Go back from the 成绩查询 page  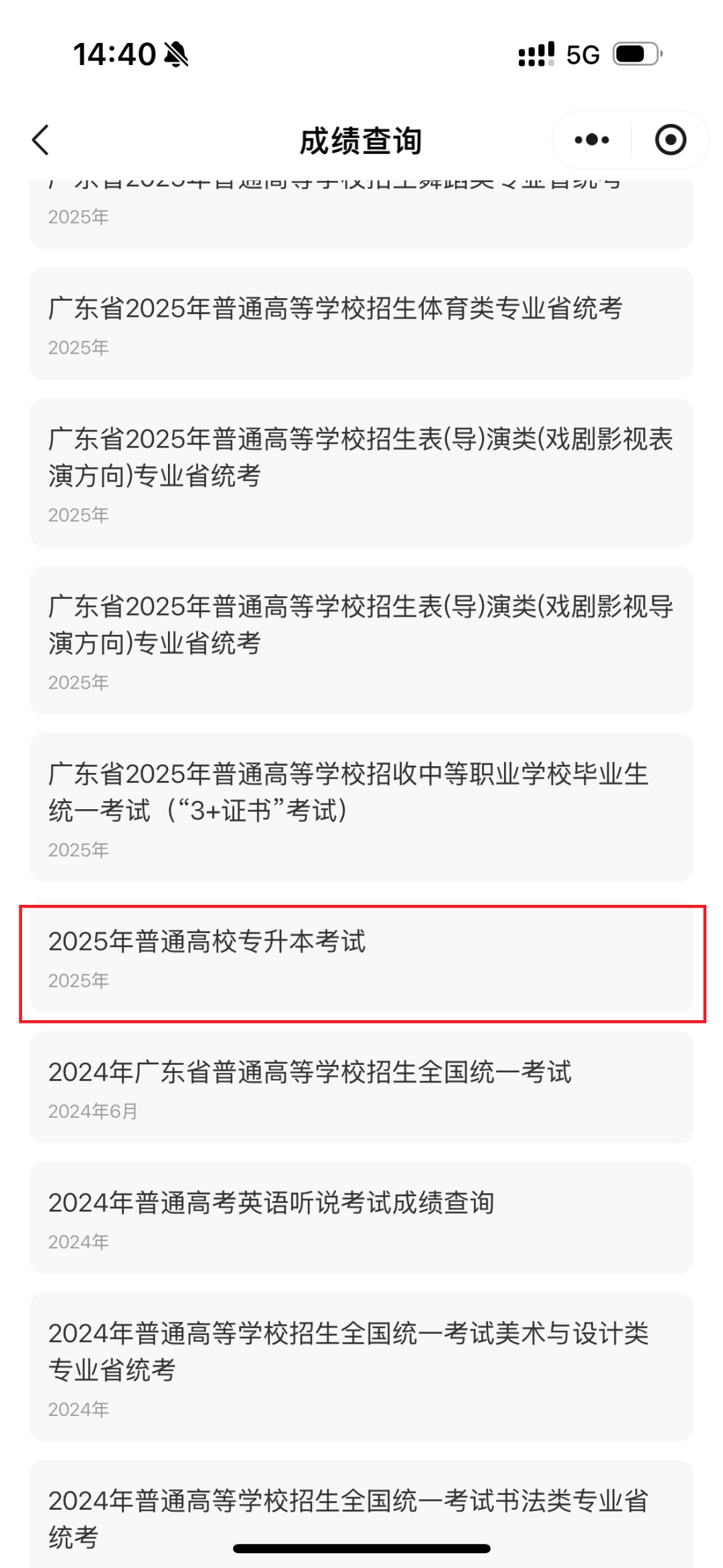(41, 140)
